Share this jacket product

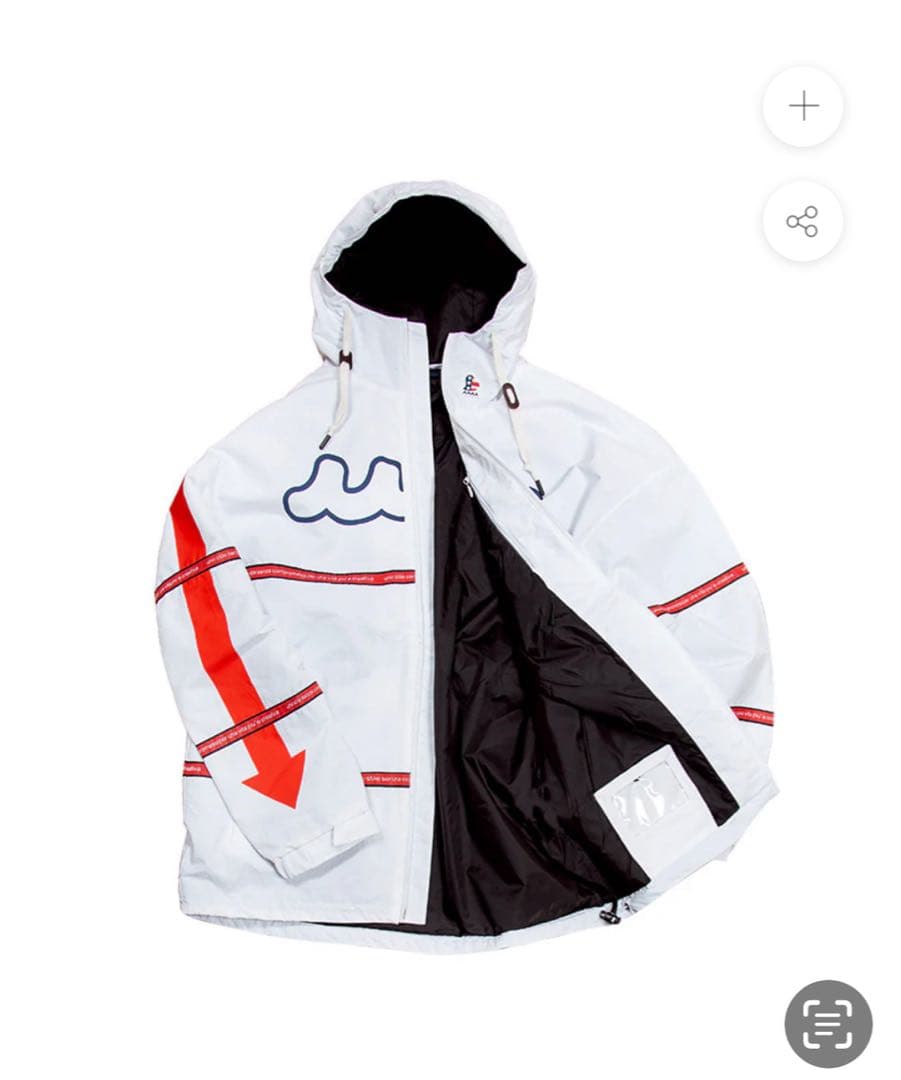coord(803,221)
